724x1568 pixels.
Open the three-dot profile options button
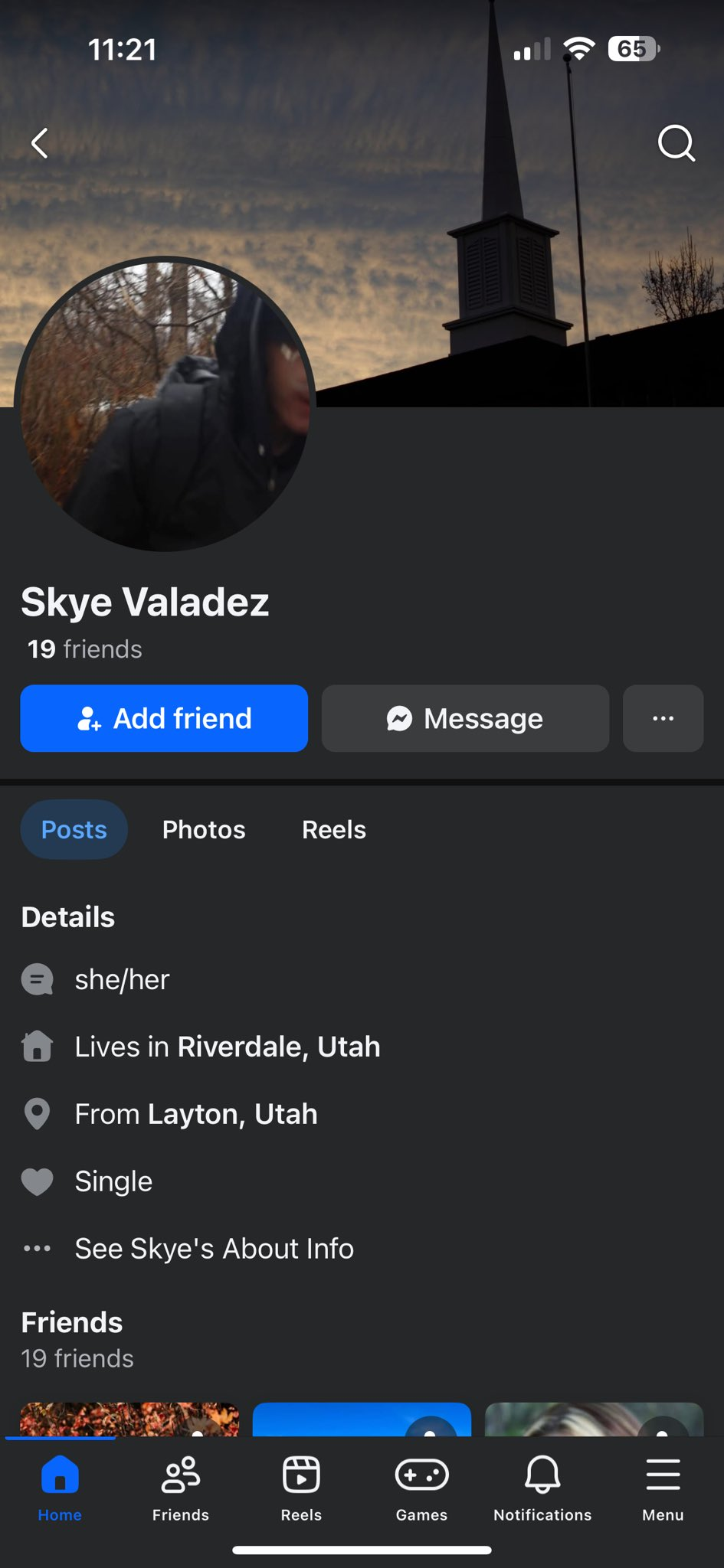(x=663, y=718)
